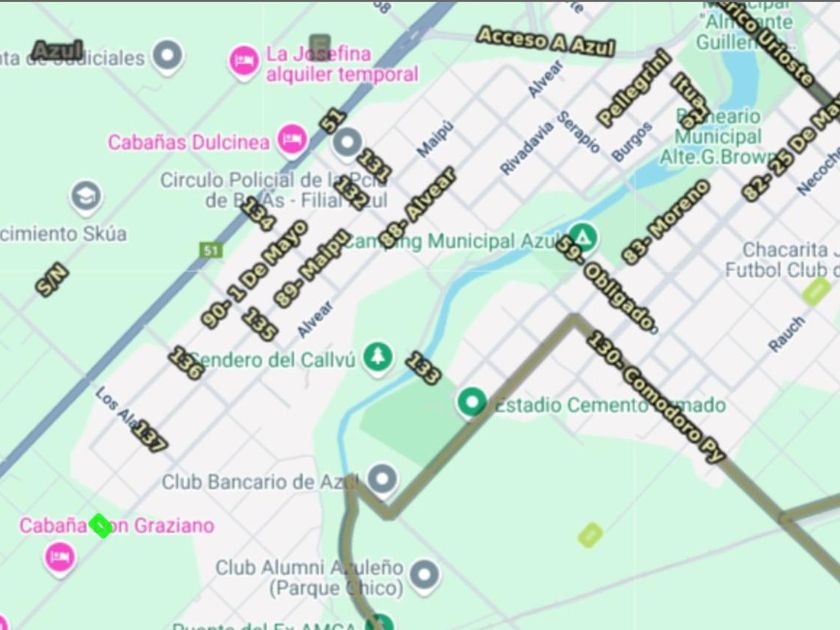Open the Judiciales place marker
The width and height of the screenshot is (840, 630).
click(x=168, y=55)
